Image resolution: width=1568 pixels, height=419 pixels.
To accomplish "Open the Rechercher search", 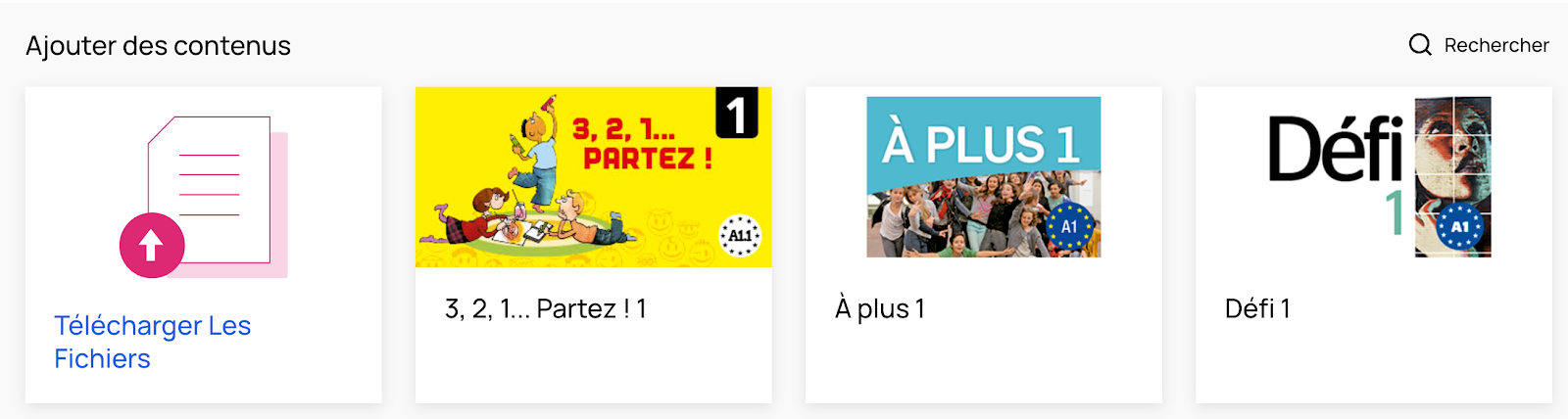I will [1479, 45].
